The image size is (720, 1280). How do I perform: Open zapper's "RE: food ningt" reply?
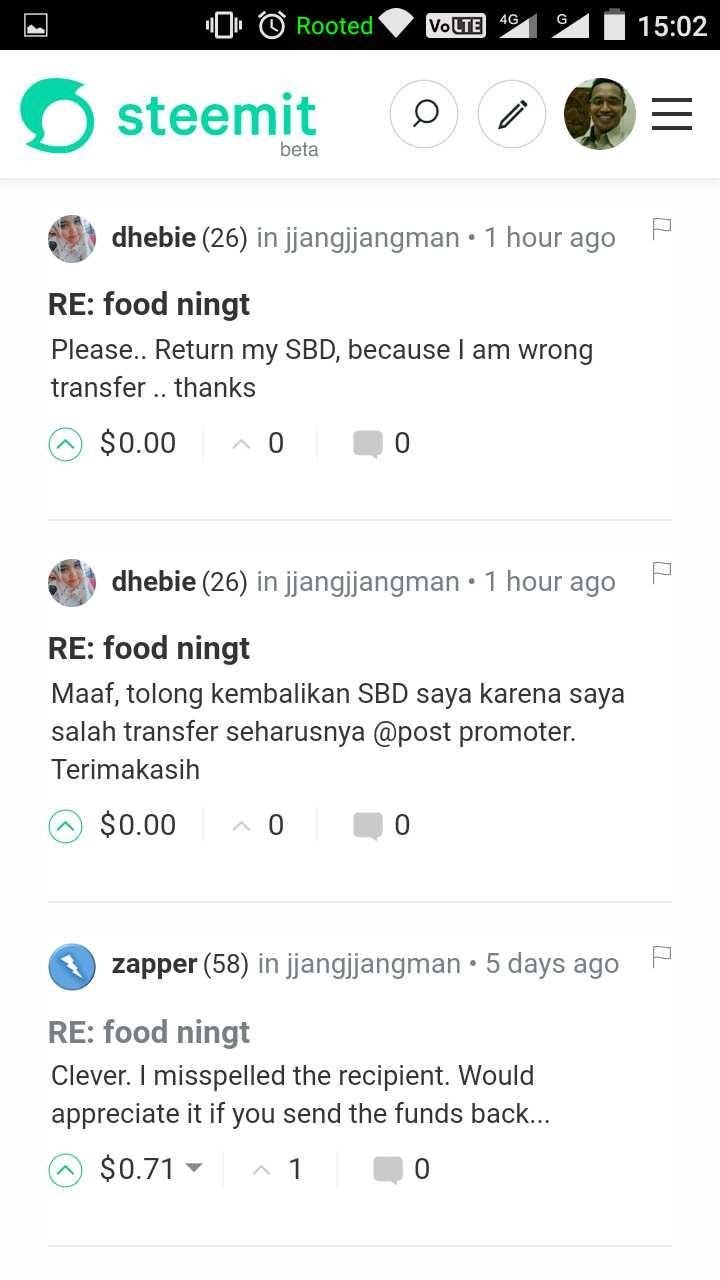tap(149, 1032)
